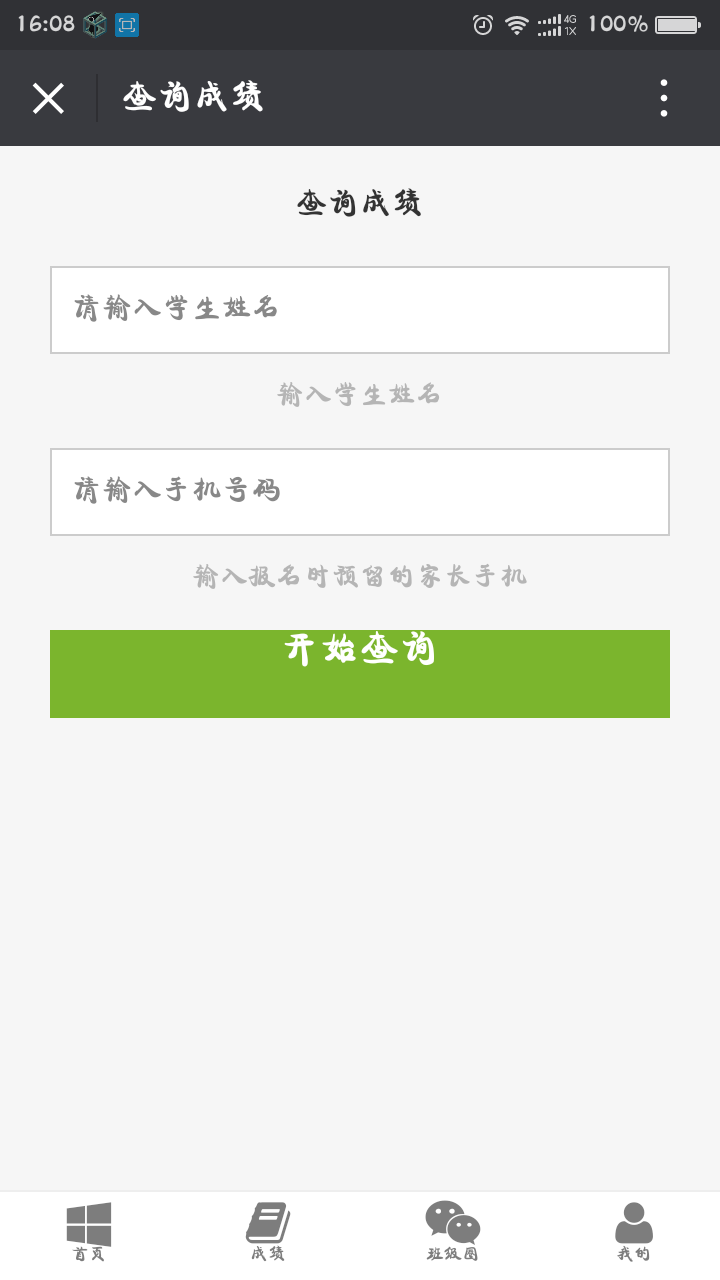Viewport: 720px width, 1280px height.
Task: Open the 班级圈 tab
Action: pyautogui.click(x=453, y=1233)
